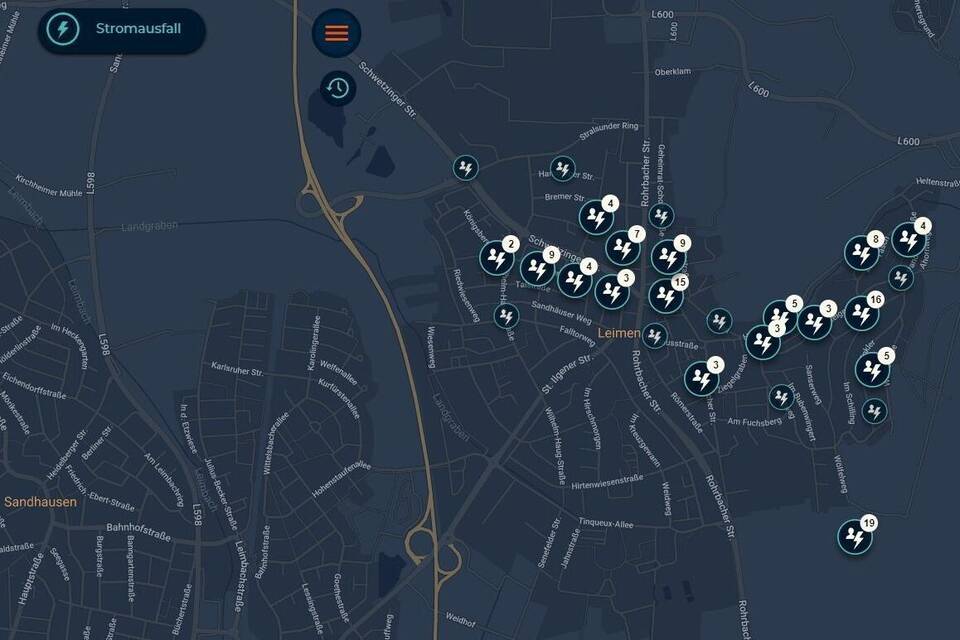Open the outage history clock icon
Screen dimensions: 960x640
pyautogui.click(x=338, y=88)
